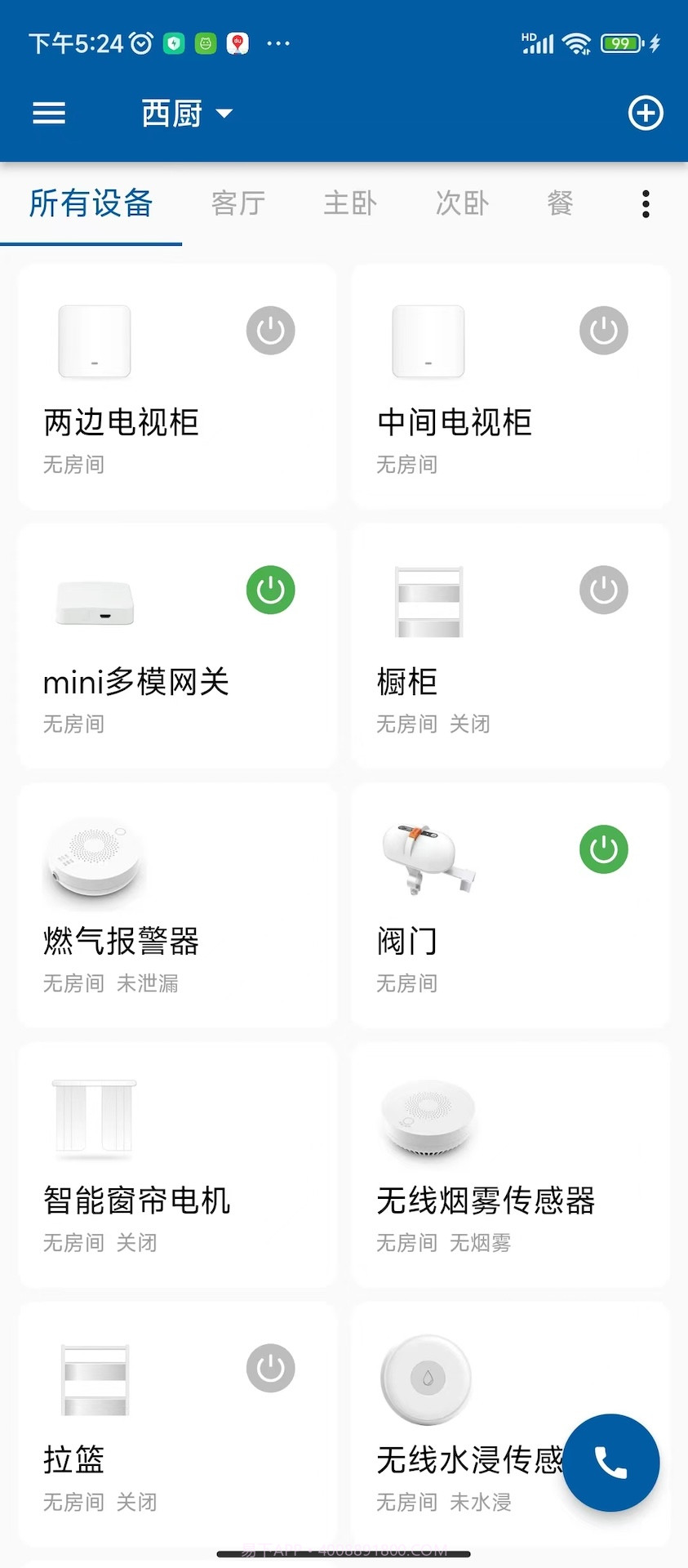The image size is (688, 1568).
Task: Toggle power for 两边电视柜
Action: click(270, 330)
